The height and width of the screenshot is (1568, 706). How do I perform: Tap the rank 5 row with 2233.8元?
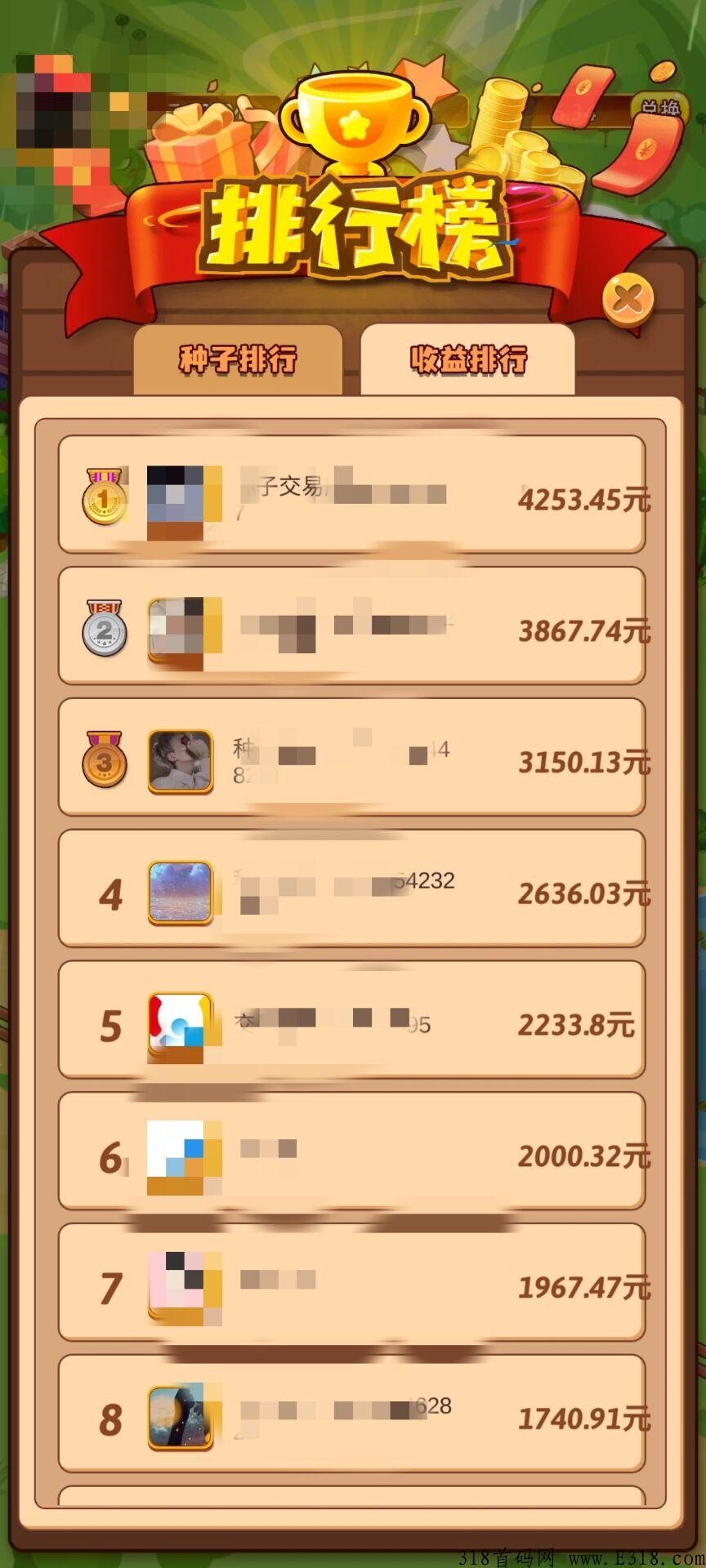click(x=351, y=1020)
